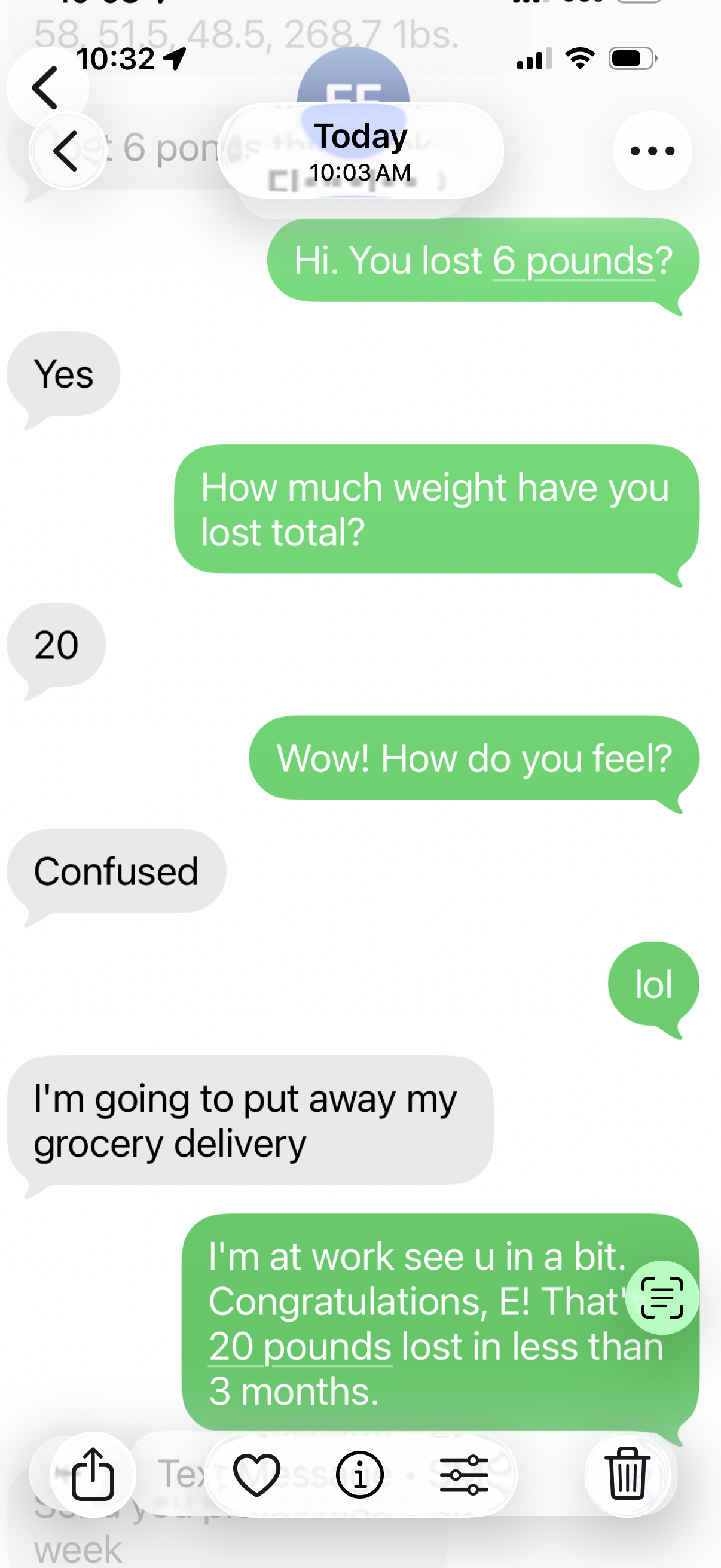Share this photo

(x=93, y=1474)
